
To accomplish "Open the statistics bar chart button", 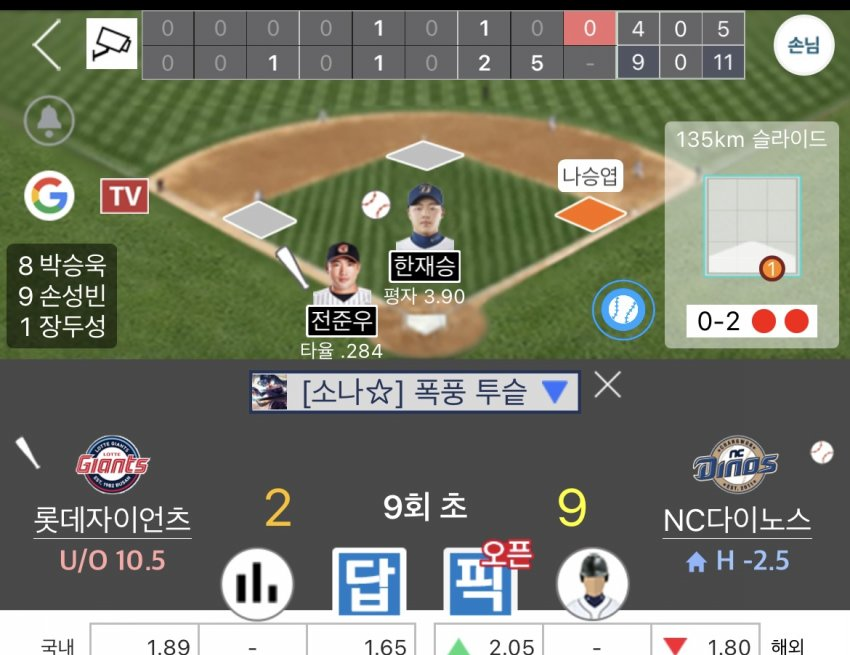I will [x=257, y=583].
